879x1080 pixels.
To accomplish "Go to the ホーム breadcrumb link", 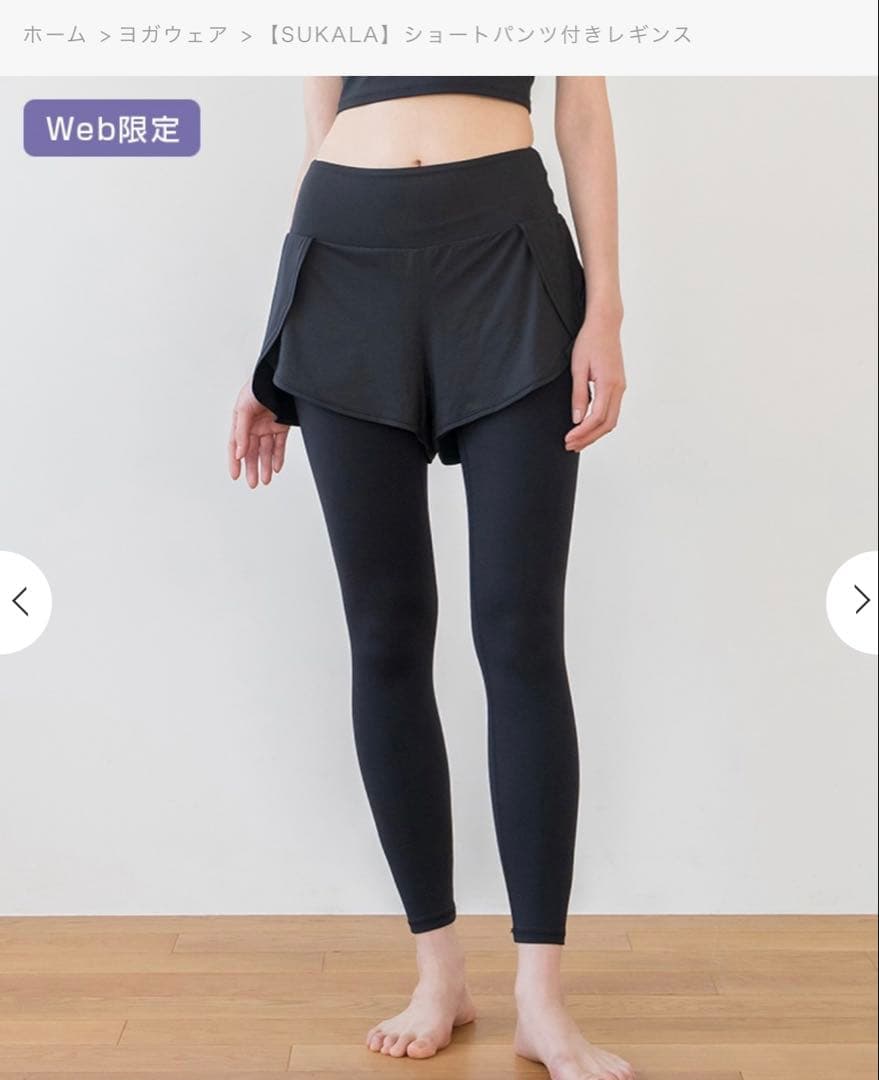I will coord(54,35).
